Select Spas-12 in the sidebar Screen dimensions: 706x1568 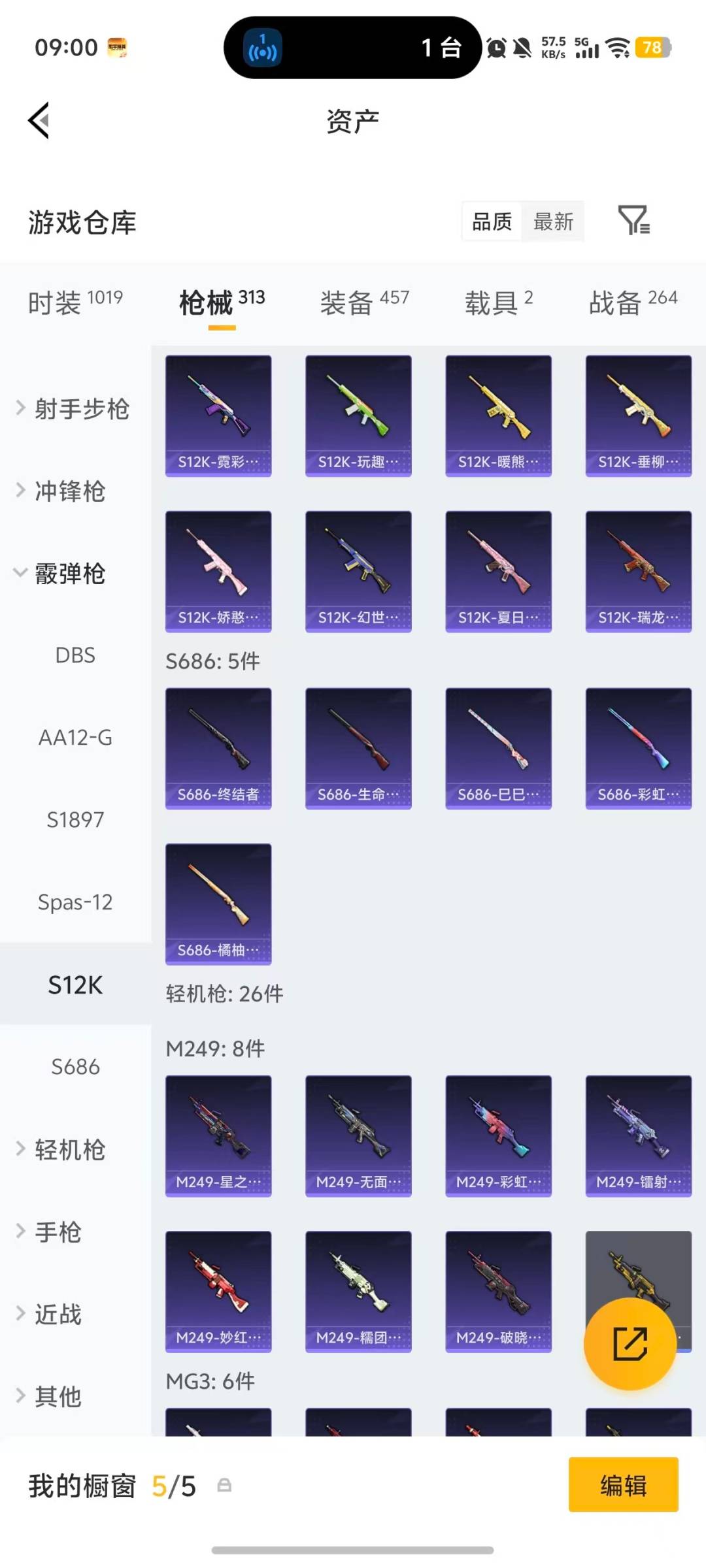tap(75, 902)
